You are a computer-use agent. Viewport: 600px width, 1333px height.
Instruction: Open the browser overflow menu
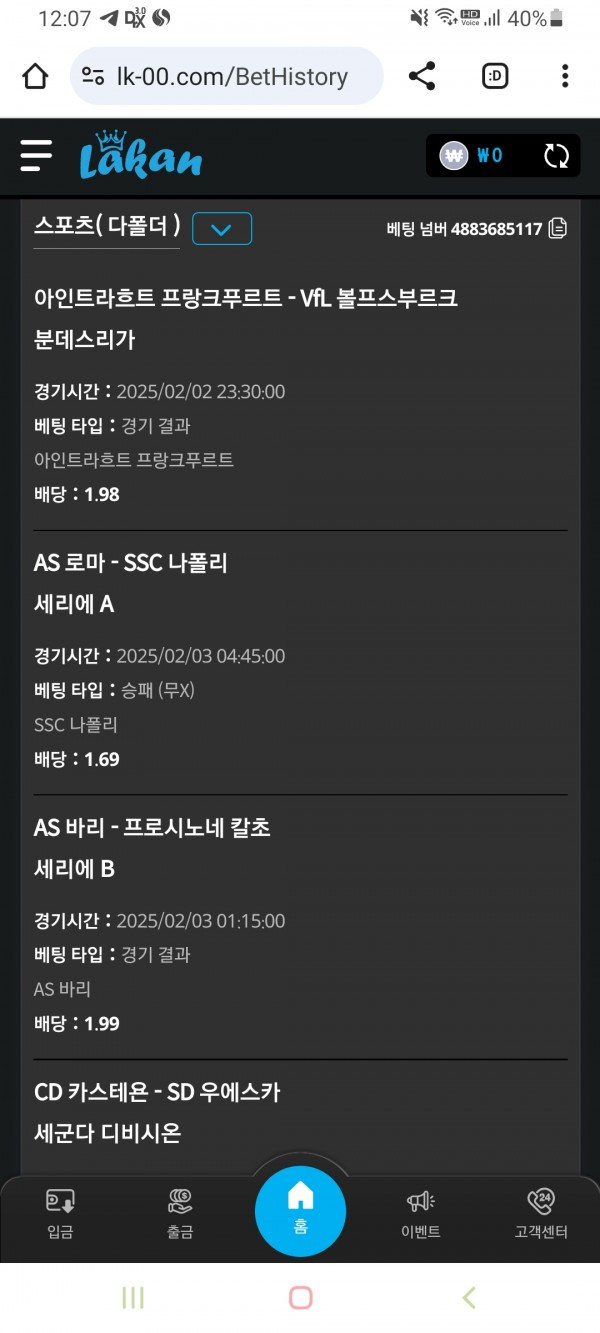(565, 76)
